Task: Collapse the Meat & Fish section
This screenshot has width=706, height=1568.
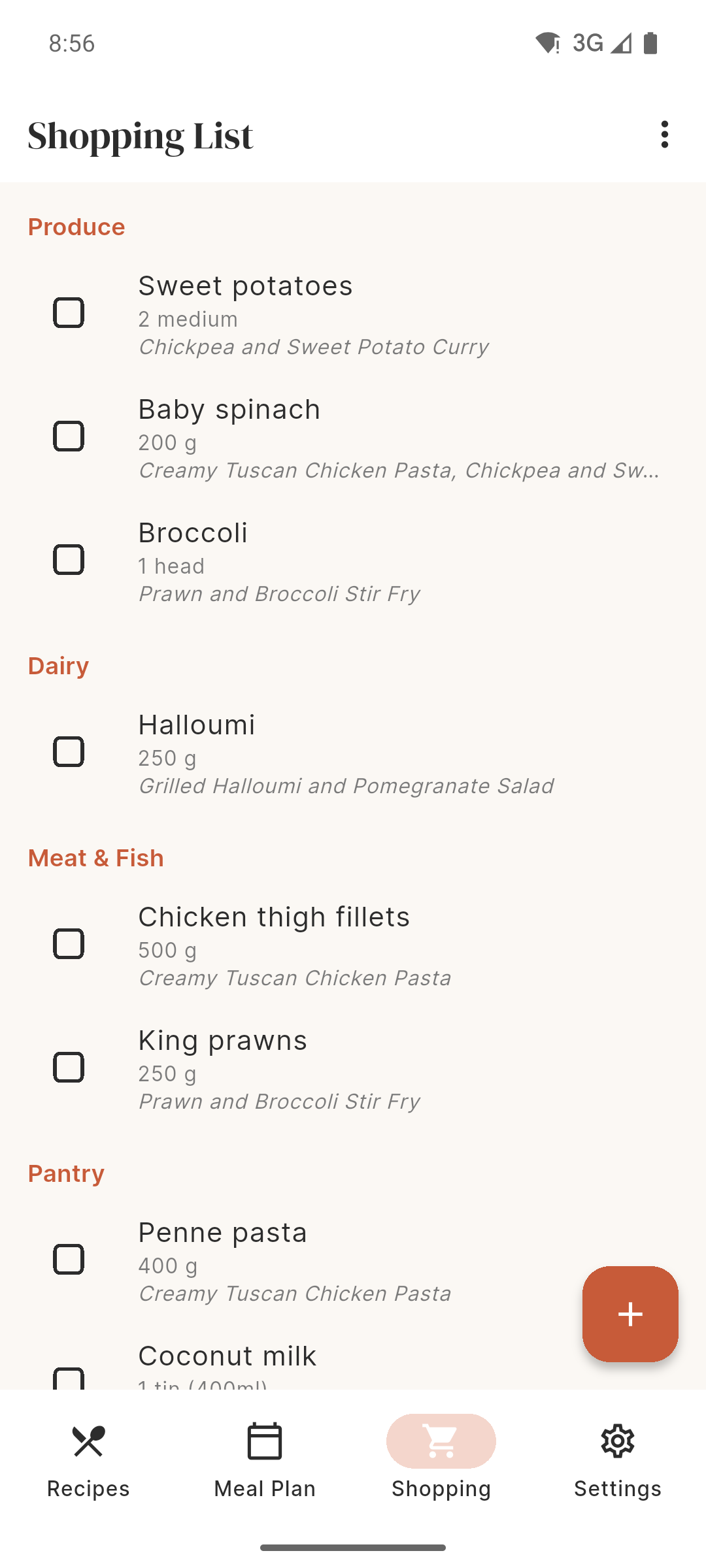Action: coord(95,857)
